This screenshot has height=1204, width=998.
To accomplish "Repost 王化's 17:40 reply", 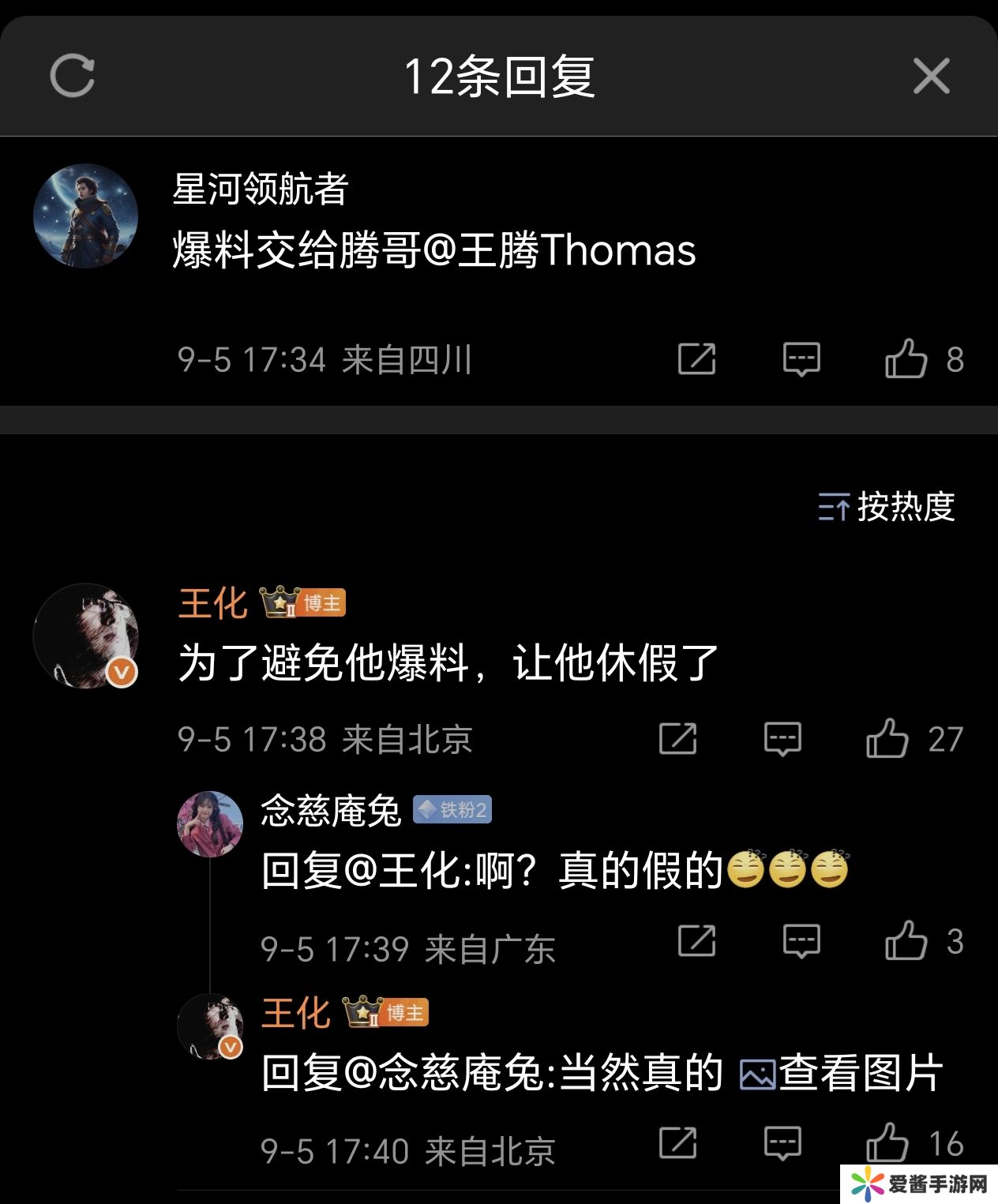I will 677,1143.
